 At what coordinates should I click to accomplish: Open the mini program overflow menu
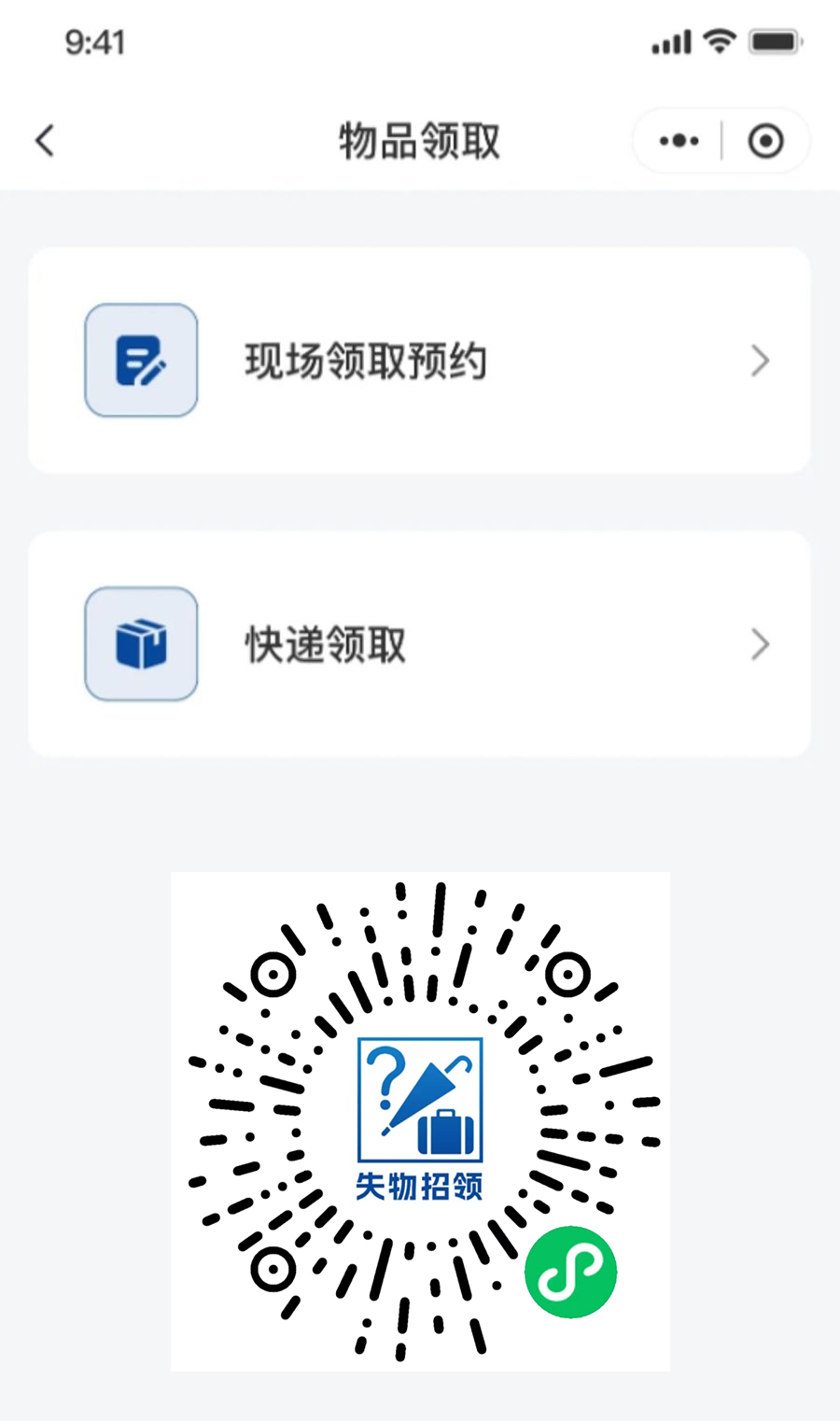pos(679,141)
